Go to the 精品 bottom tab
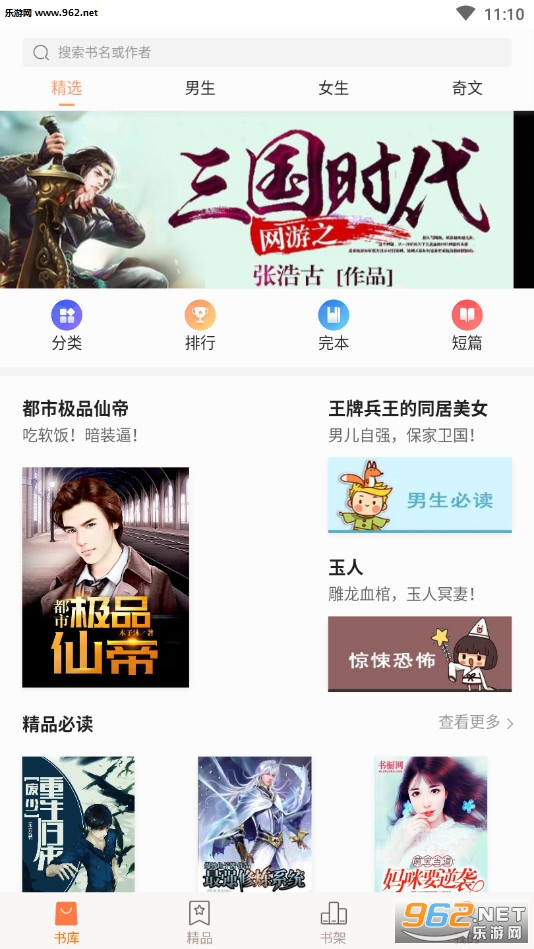 (x=199, y=923)
